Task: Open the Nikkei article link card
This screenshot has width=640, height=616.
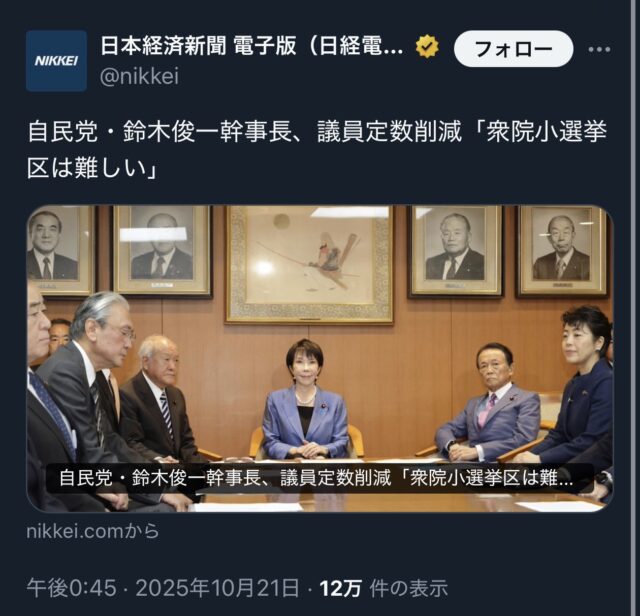Action: pyautogui.click(x=320, y=358)
